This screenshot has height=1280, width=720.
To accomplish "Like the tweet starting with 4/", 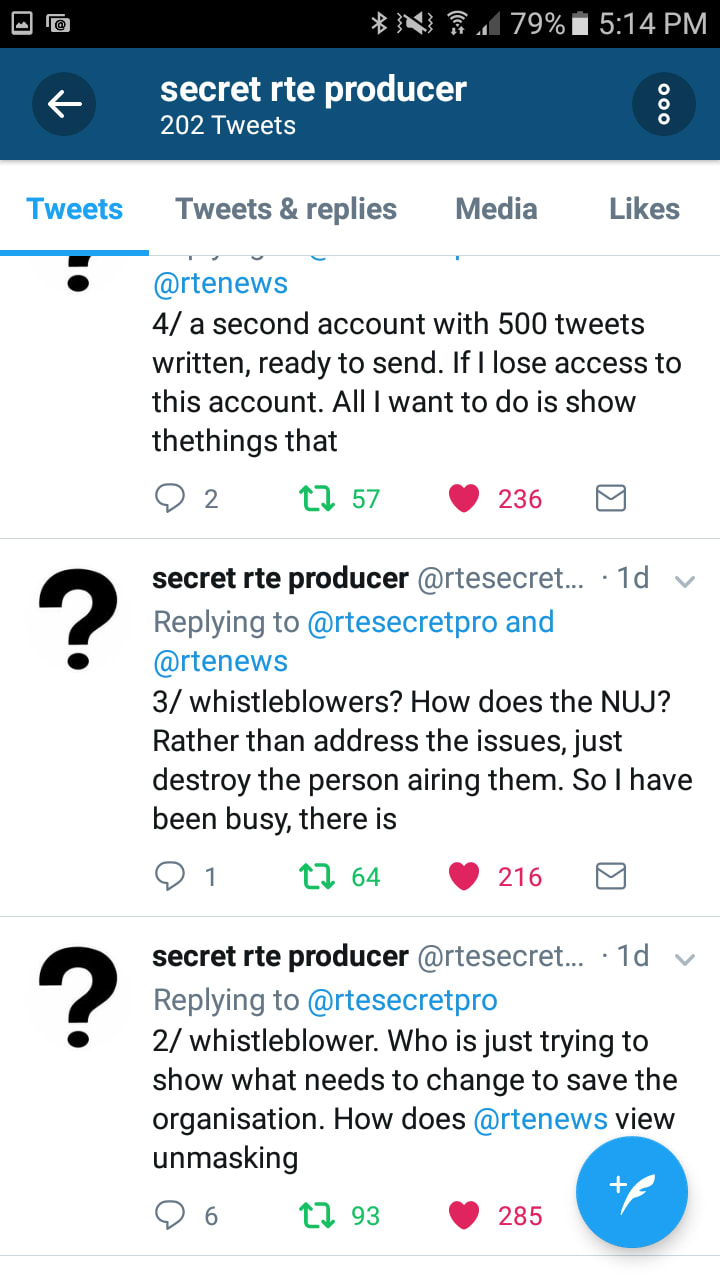I will [464, 498].
